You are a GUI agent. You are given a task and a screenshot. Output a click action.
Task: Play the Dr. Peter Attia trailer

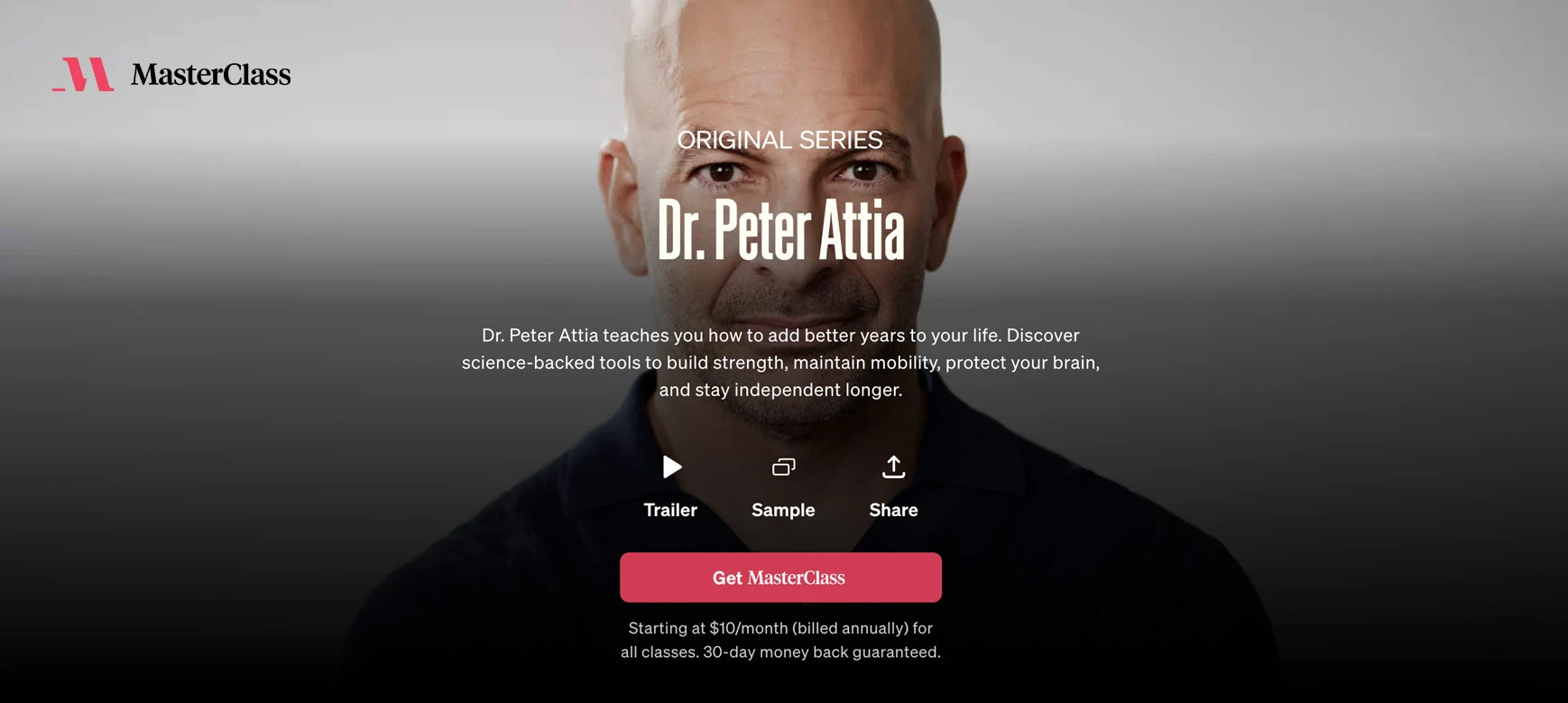tap(670, 486)
